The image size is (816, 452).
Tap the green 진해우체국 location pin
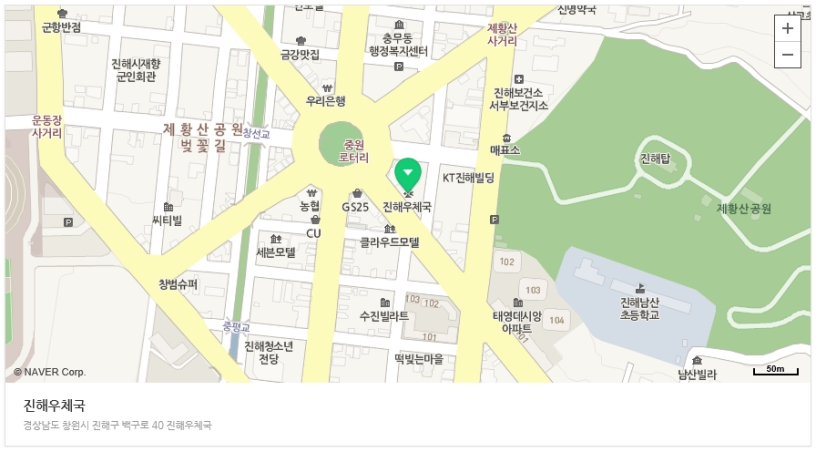[x=408, y=173]
